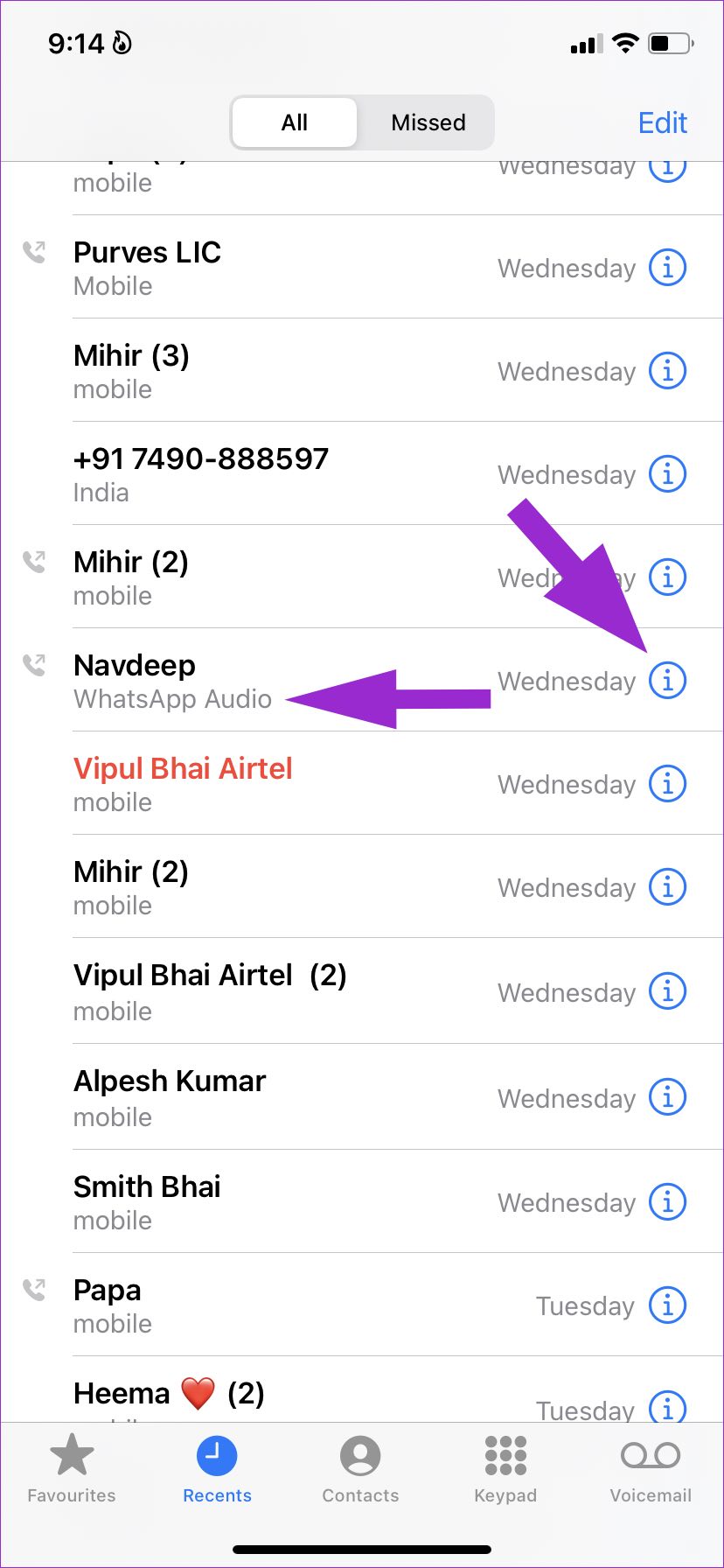The image size is (724, 1568).
Task: Open info for Papa's Tuesday call
Action: (667, 1305)
